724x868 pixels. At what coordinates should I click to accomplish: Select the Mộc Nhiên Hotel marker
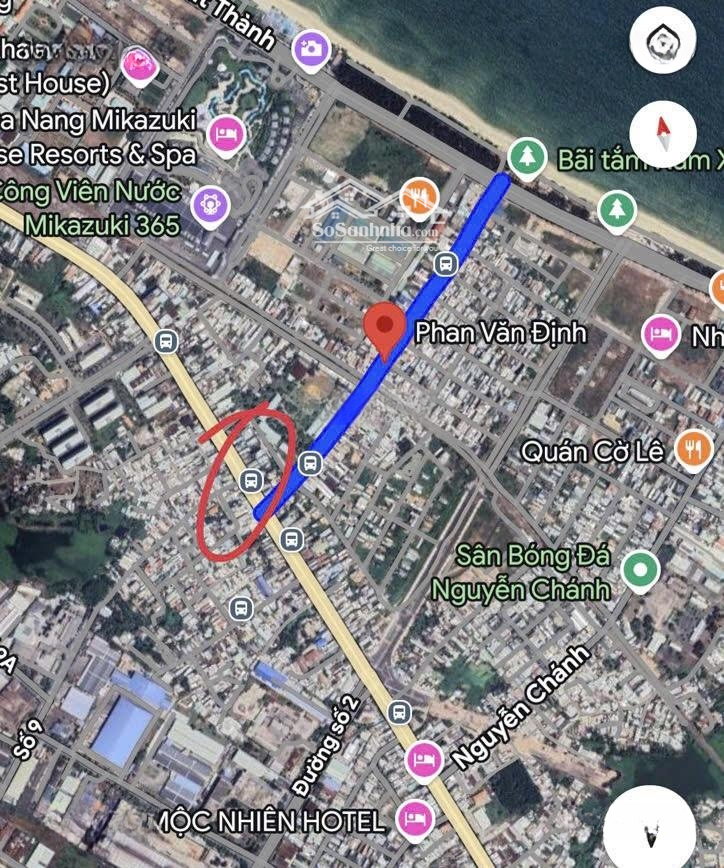coord(412,820)
